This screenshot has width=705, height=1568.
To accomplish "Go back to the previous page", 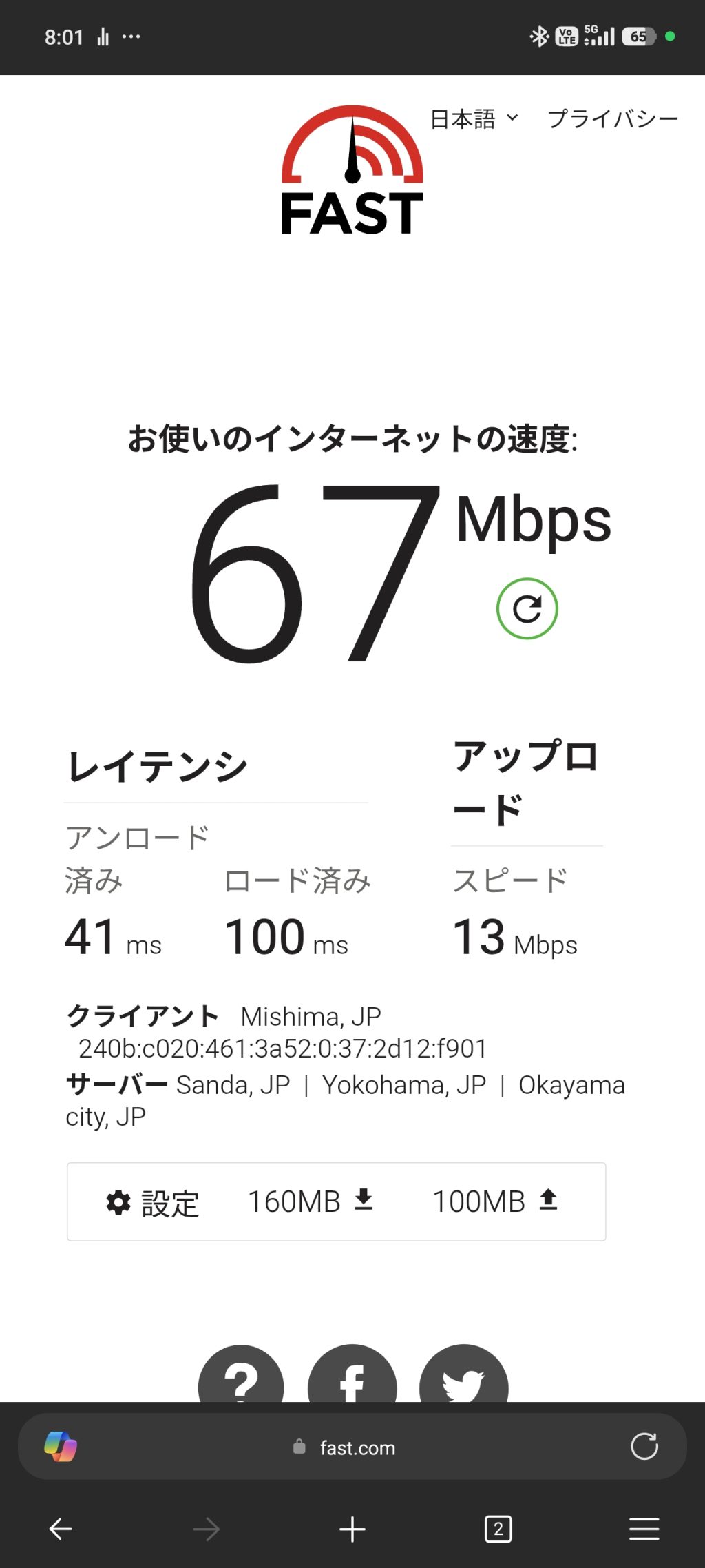I will point(61,1529).
